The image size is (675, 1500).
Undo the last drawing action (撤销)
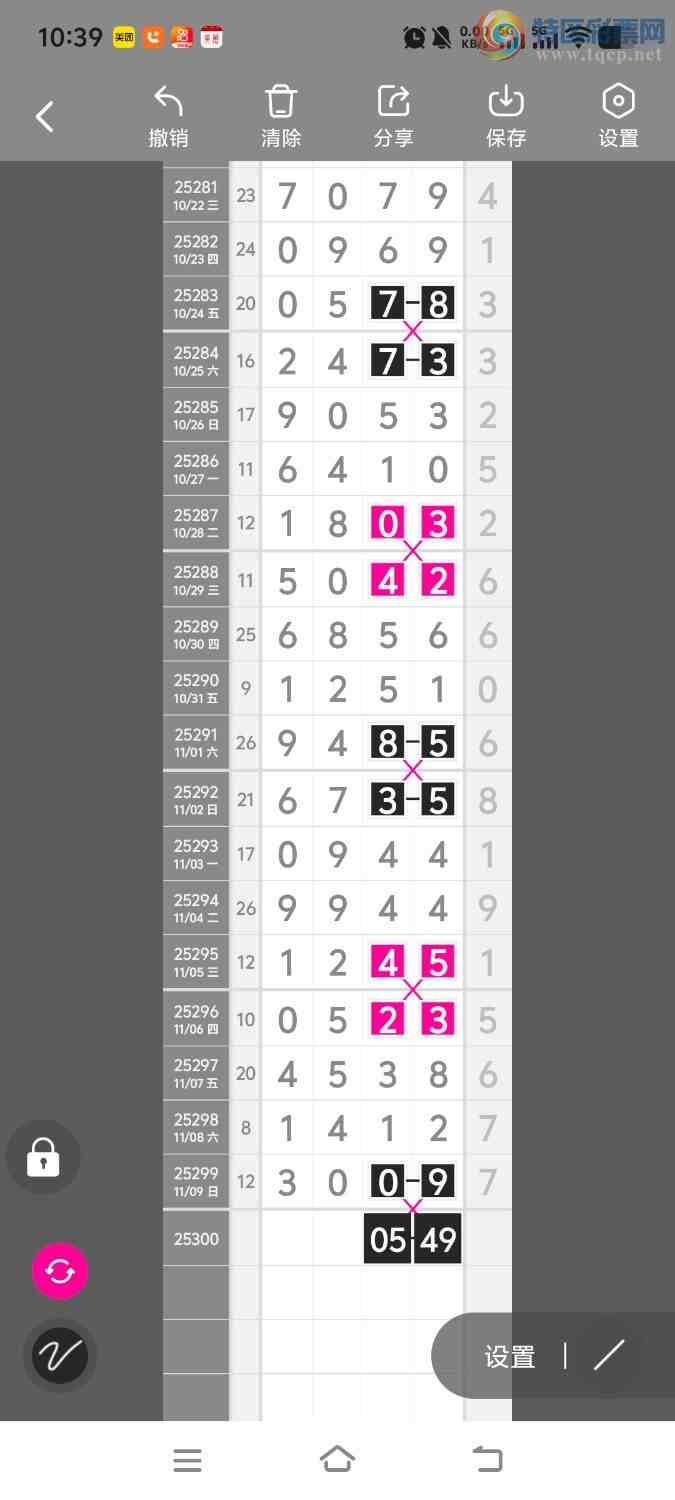(x=168, y=117)
